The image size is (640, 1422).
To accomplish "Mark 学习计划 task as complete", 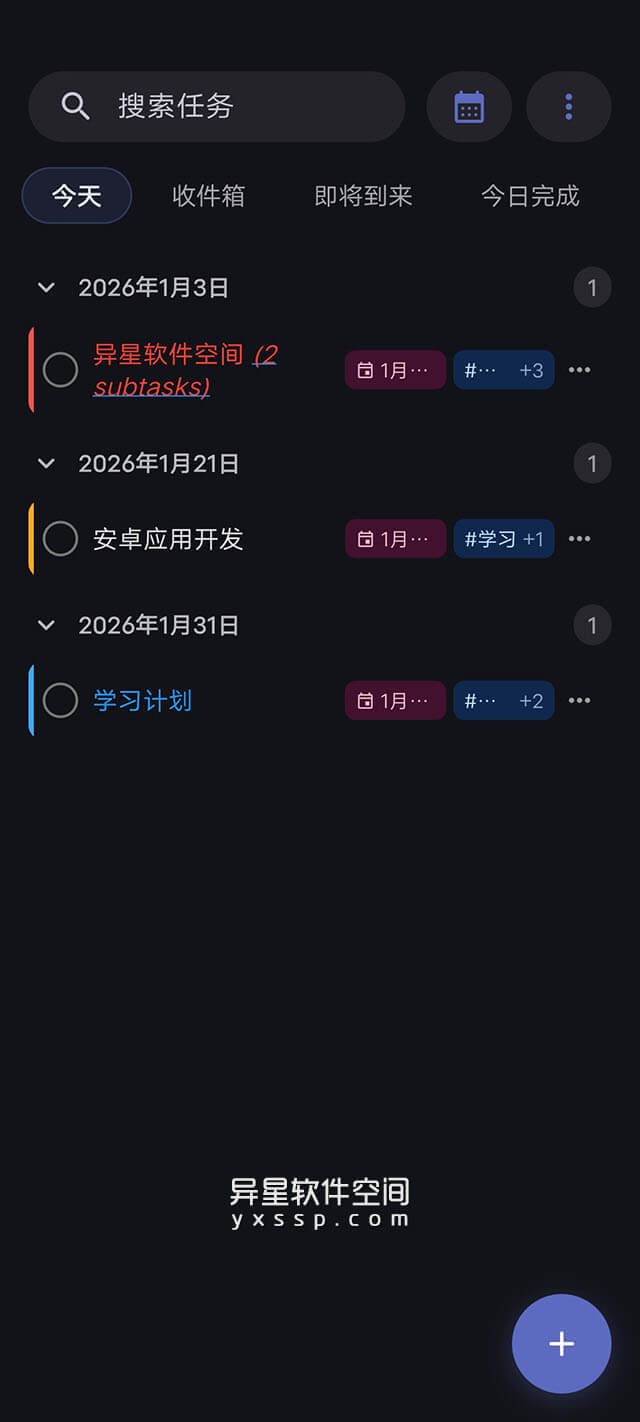I will pyautogui.click(x=60, y=701).
